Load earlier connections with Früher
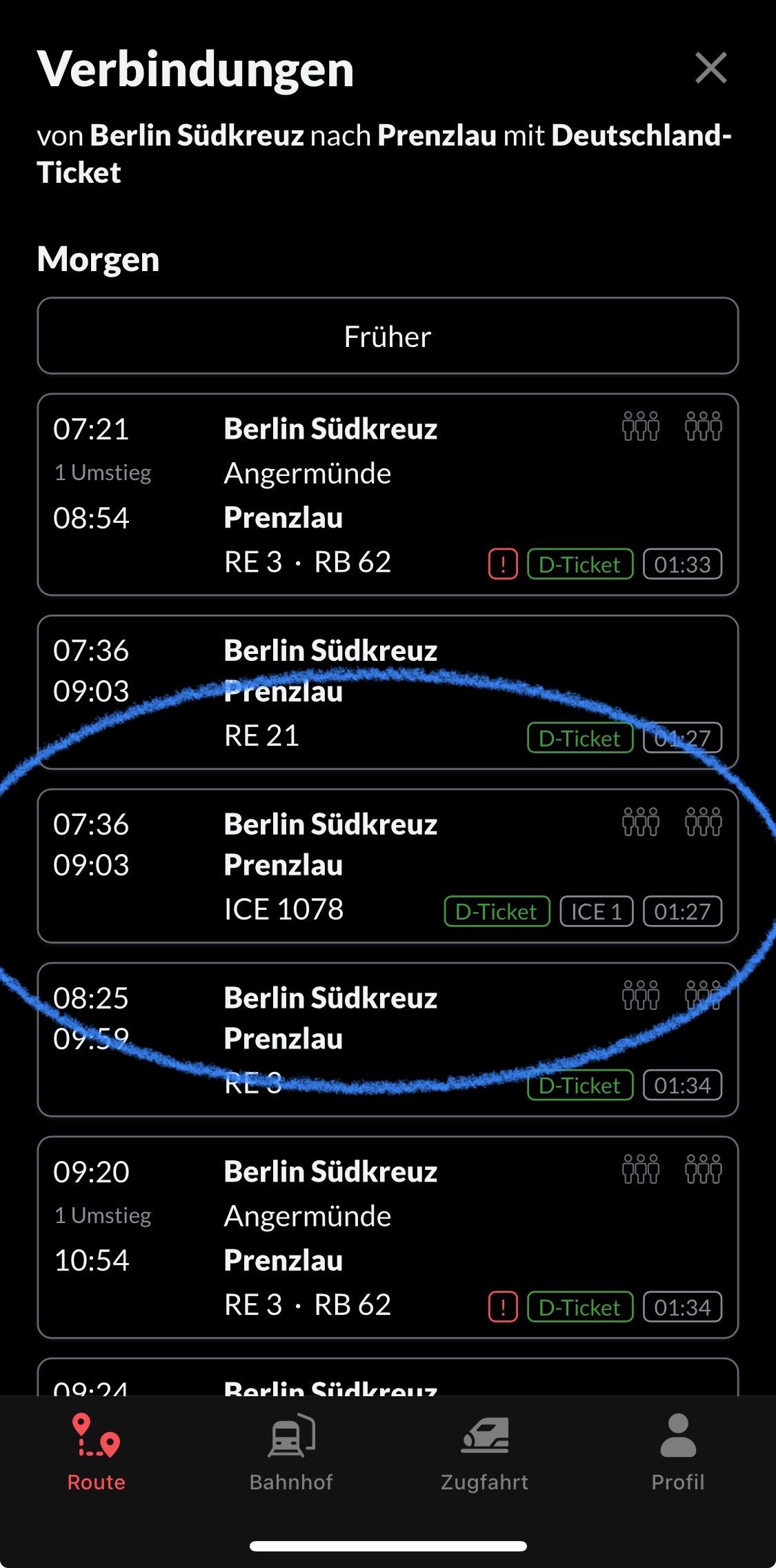Viewport: 776px width, 1568px height. [388, 336]
